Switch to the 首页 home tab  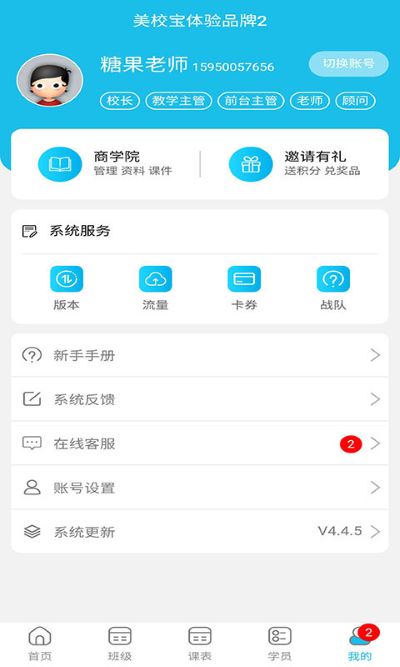pos(40,644)
